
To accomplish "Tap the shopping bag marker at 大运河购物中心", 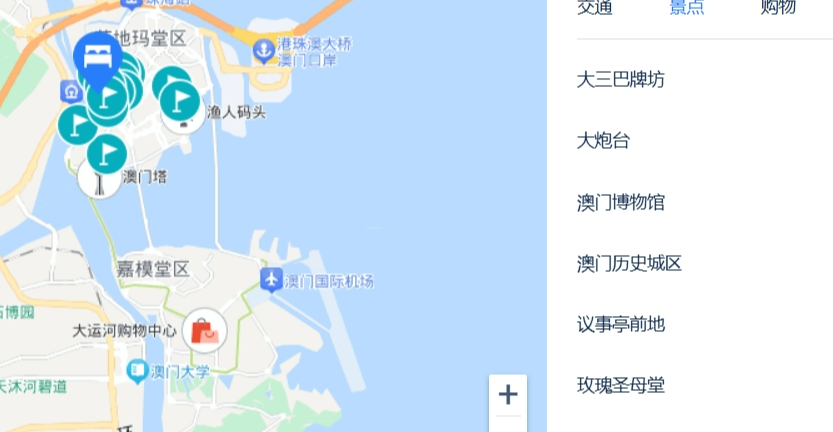I will (204, 330).
